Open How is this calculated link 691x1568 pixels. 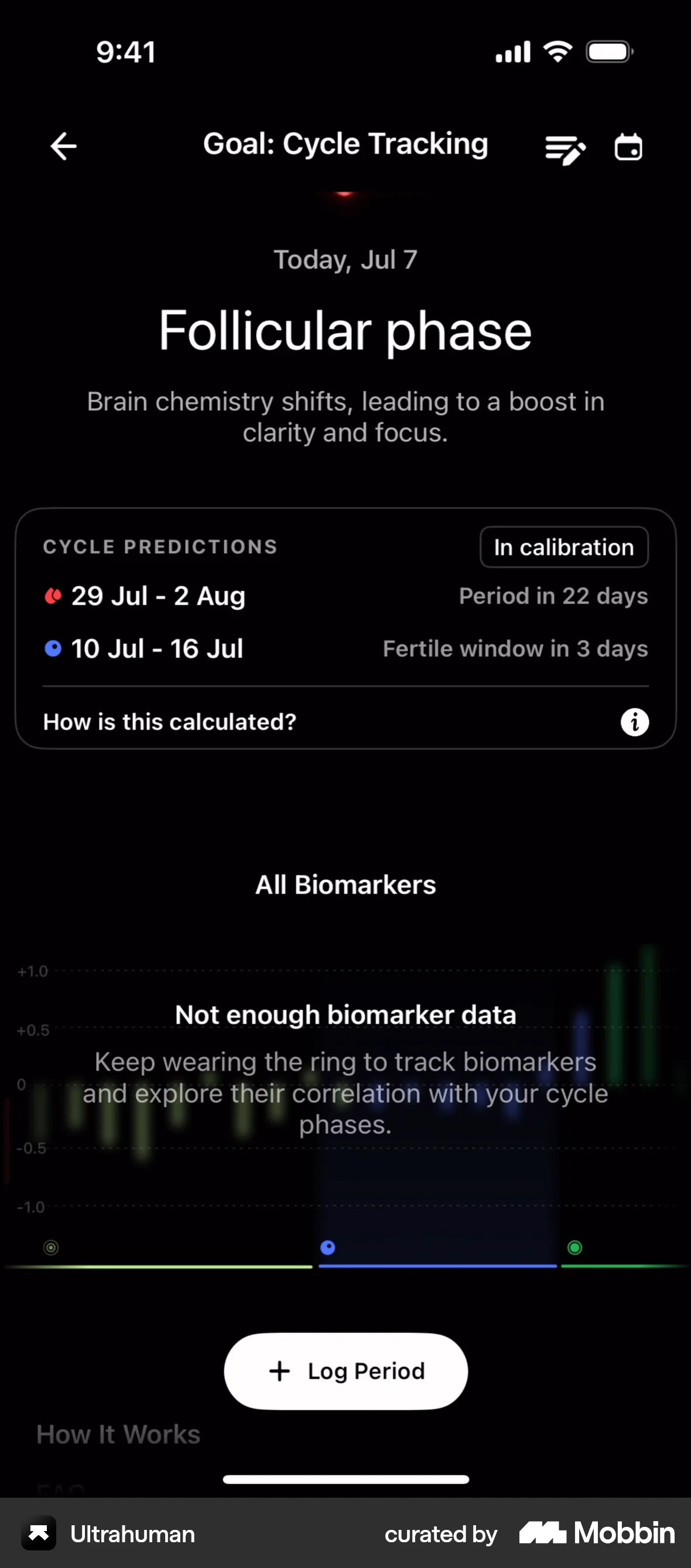(170, 722)
